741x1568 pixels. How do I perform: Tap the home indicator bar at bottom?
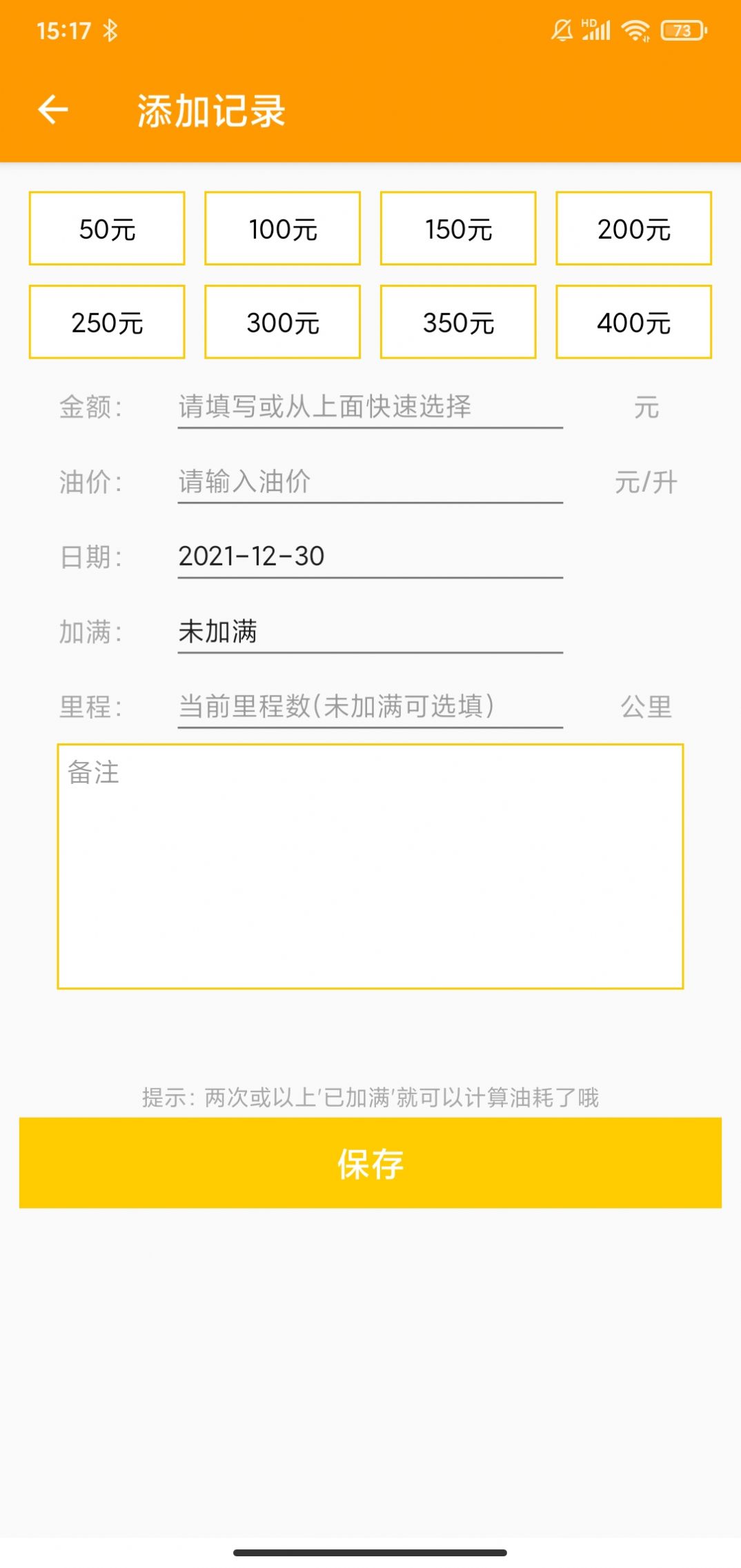[x=370, y=1552]
